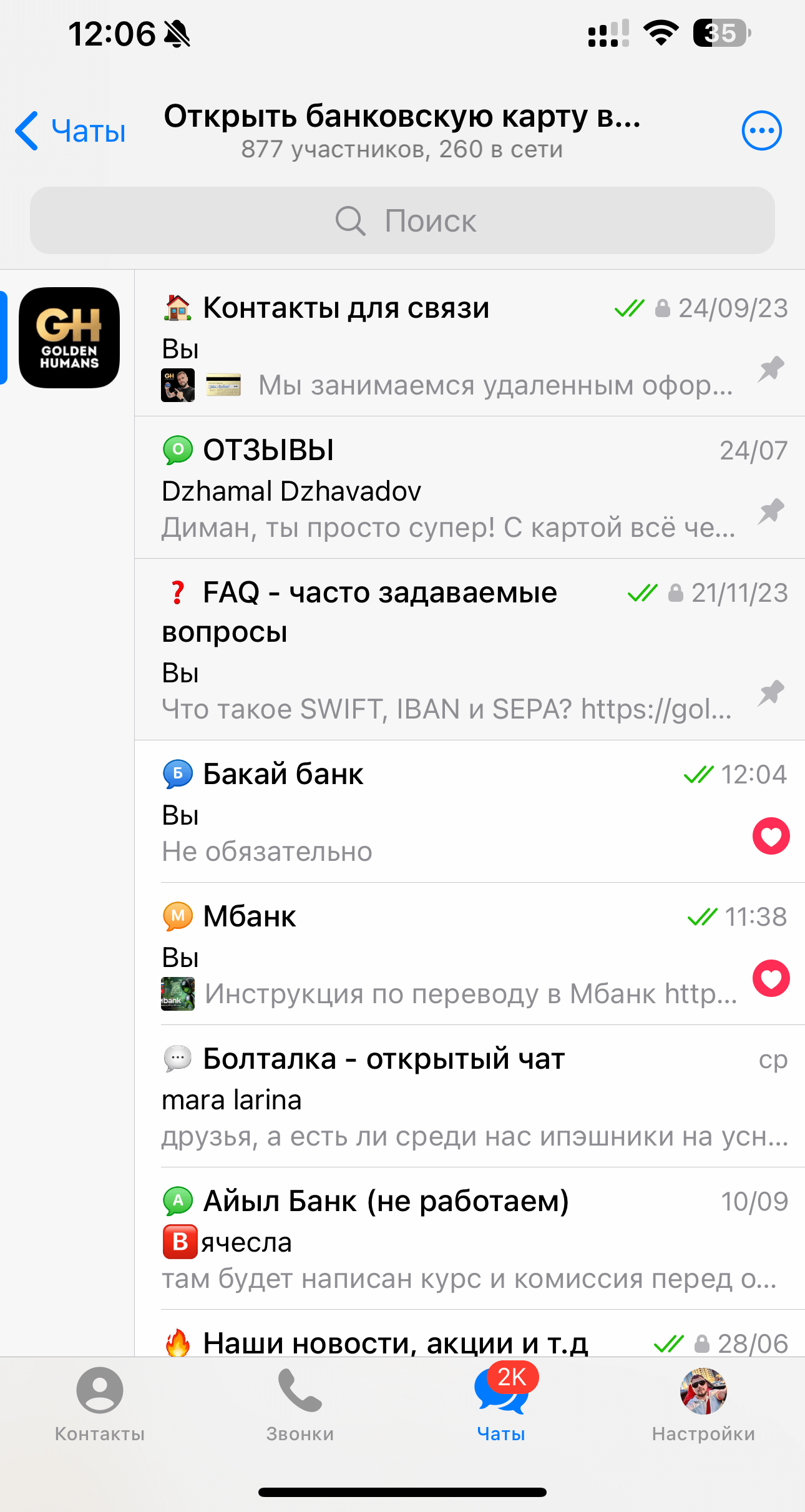Open FAQ - часто задаваемые вопросы topic
The height and width of the screenshot is (1512, 805).
[x=469, y=650]
